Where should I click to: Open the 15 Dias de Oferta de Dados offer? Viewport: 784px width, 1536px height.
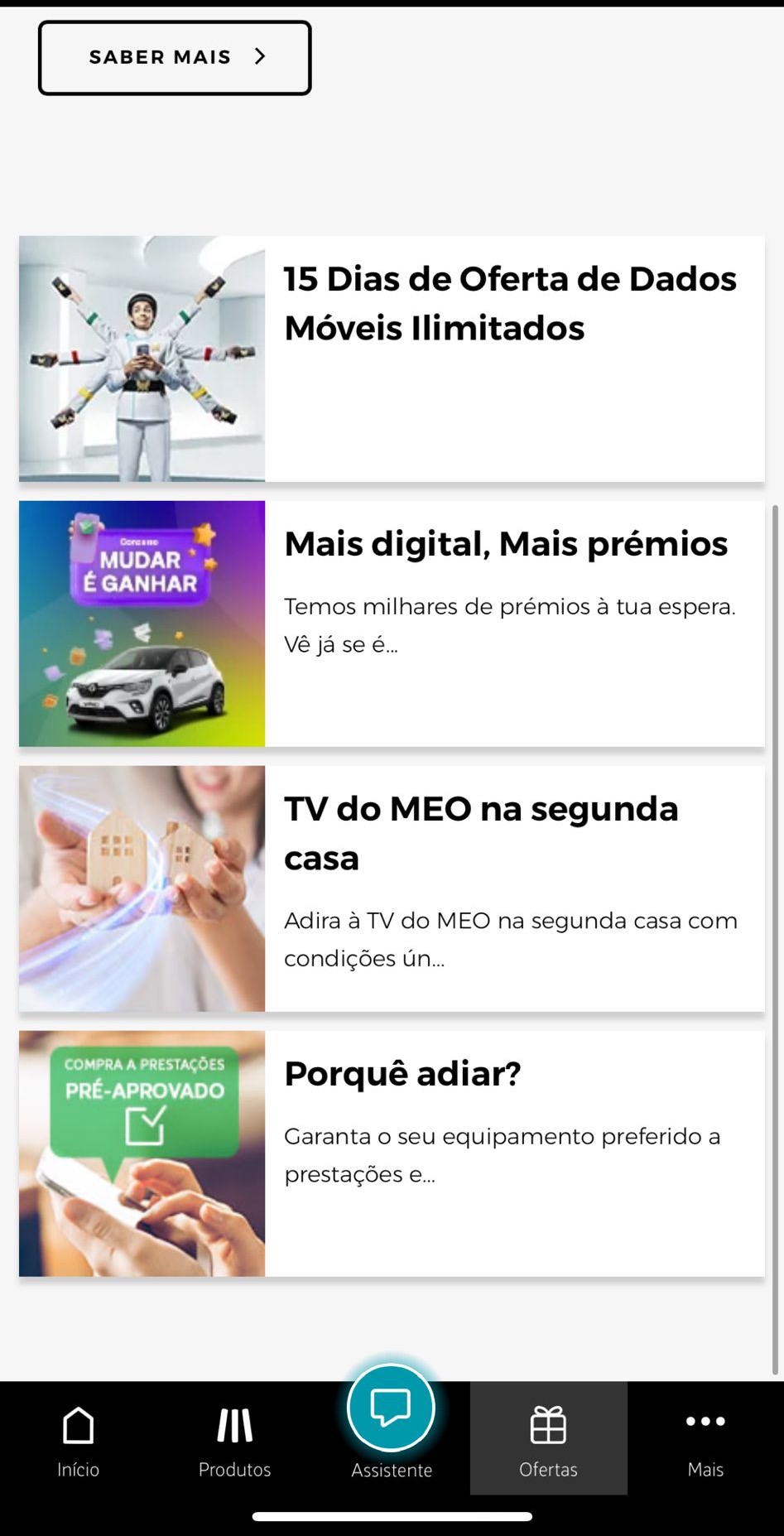coord(392,359)
